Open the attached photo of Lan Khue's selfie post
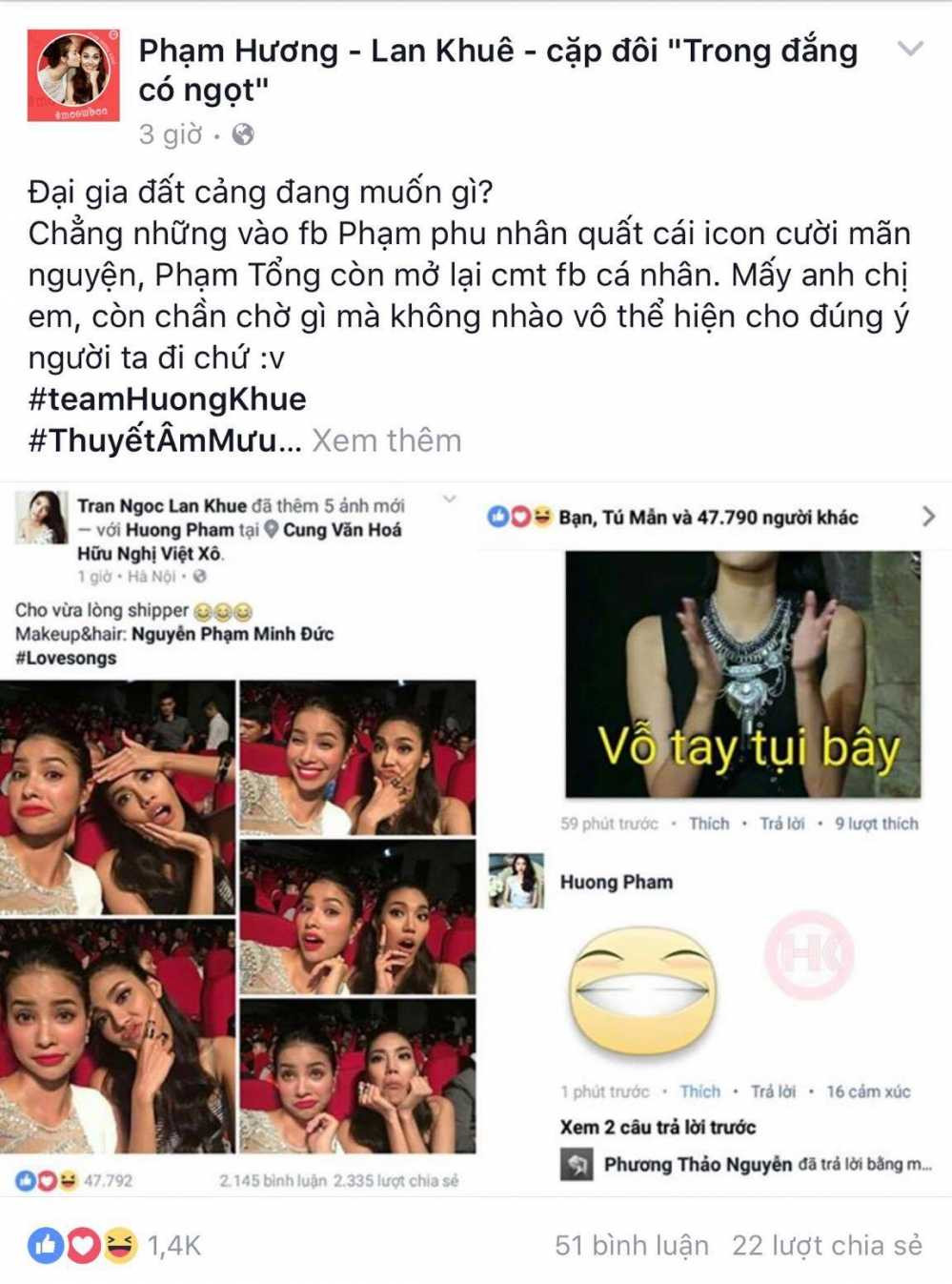 click(x=237, y=839)
